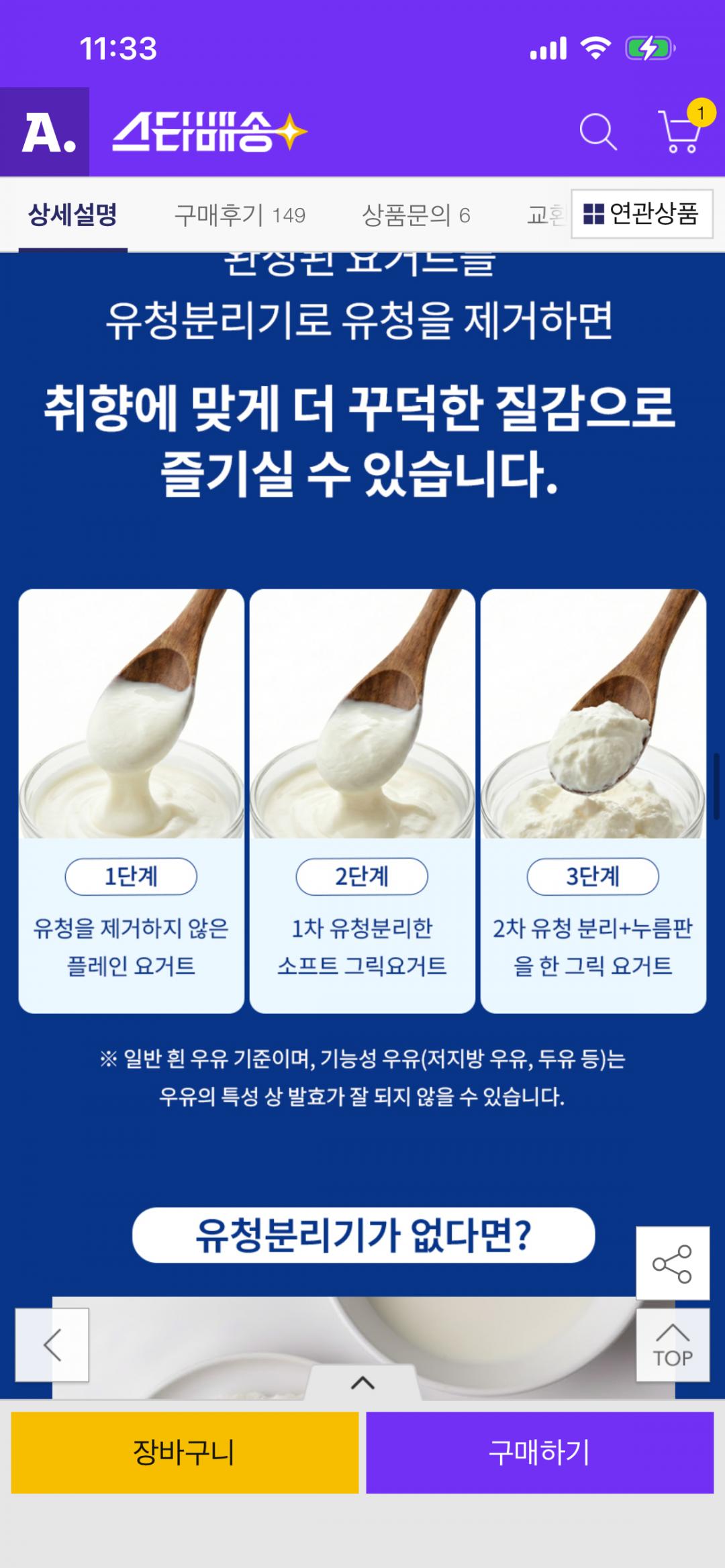Buy now with 구매하기
Viewport: 725px width, 1568px height.
pyautogui.click(x=540, y=1453)
